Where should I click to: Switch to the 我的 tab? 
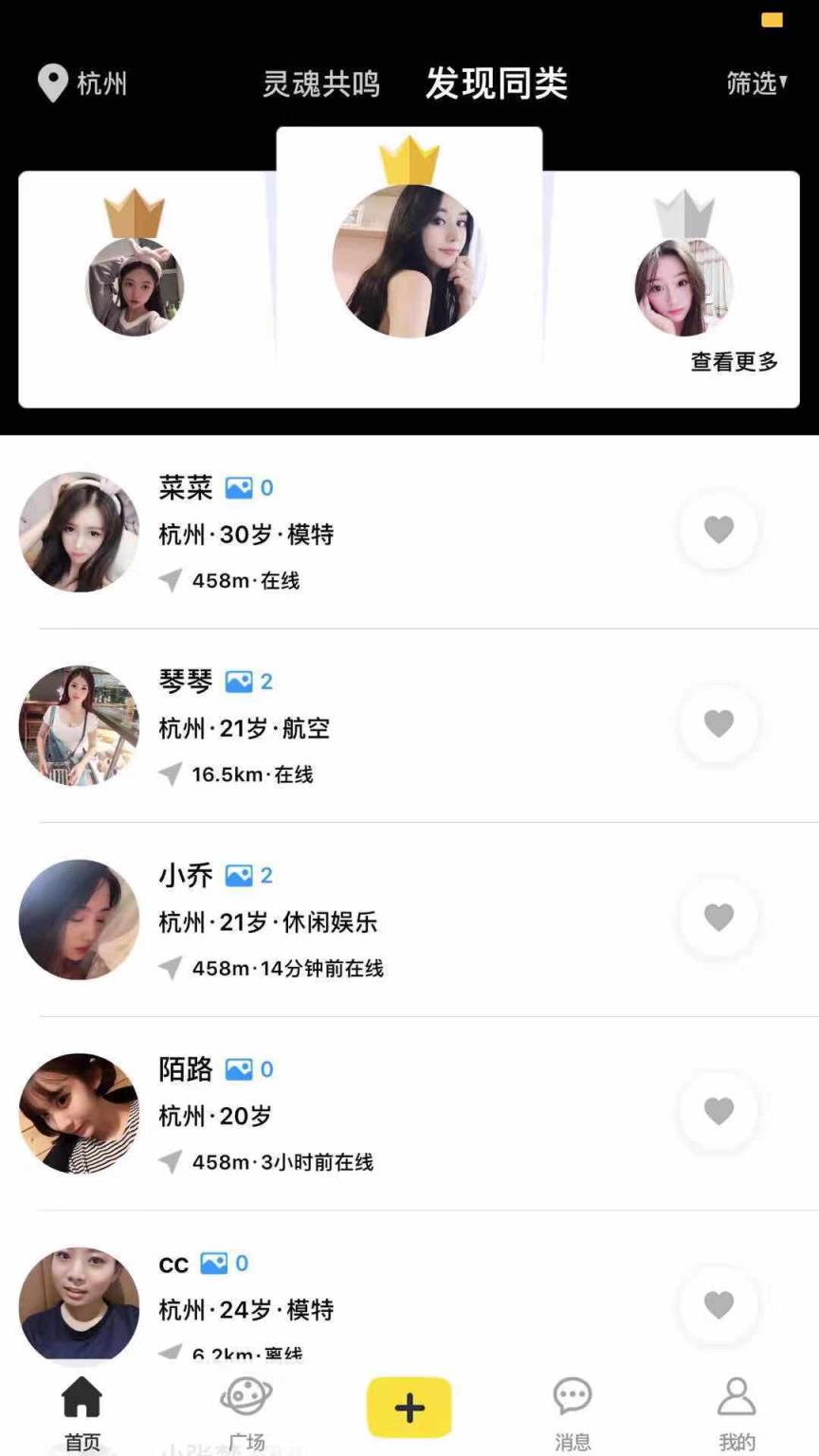(737, 1412)
